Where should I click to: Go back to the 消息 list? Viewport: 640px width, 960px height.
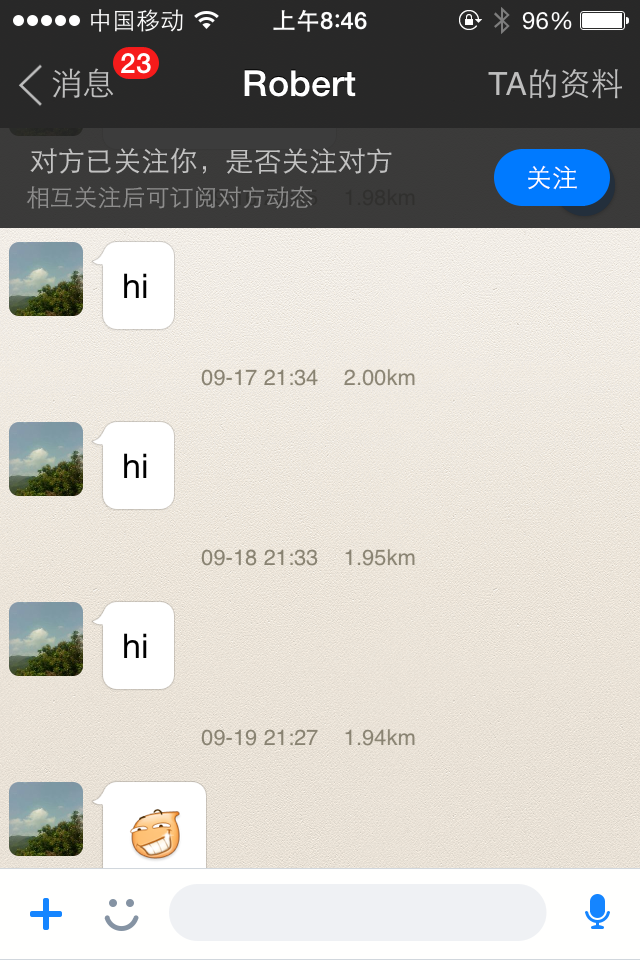click(x=66, y=85)
